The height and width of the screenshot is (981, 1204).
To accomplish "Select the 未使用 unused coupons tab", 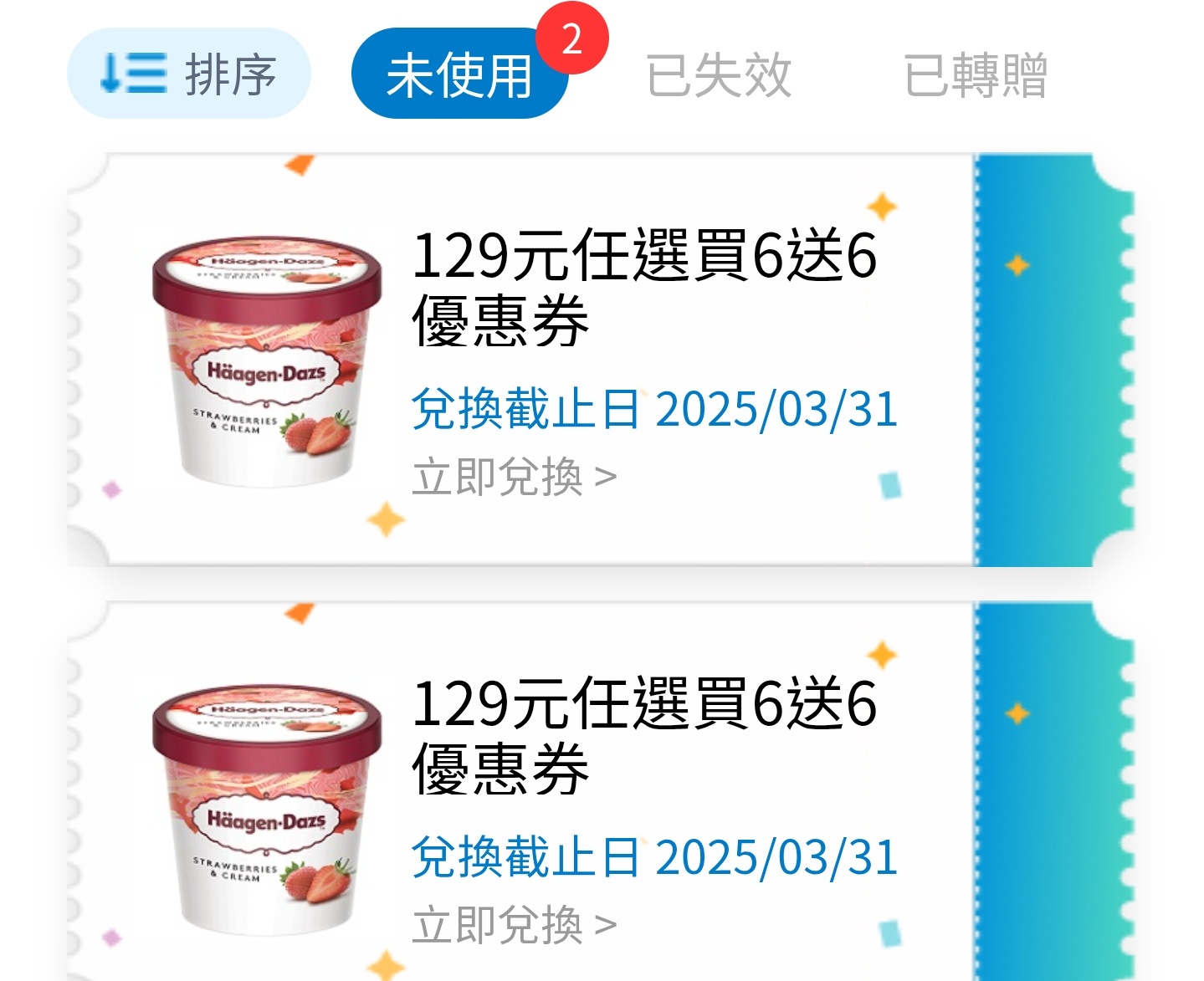I will click(x=459, y=74).
